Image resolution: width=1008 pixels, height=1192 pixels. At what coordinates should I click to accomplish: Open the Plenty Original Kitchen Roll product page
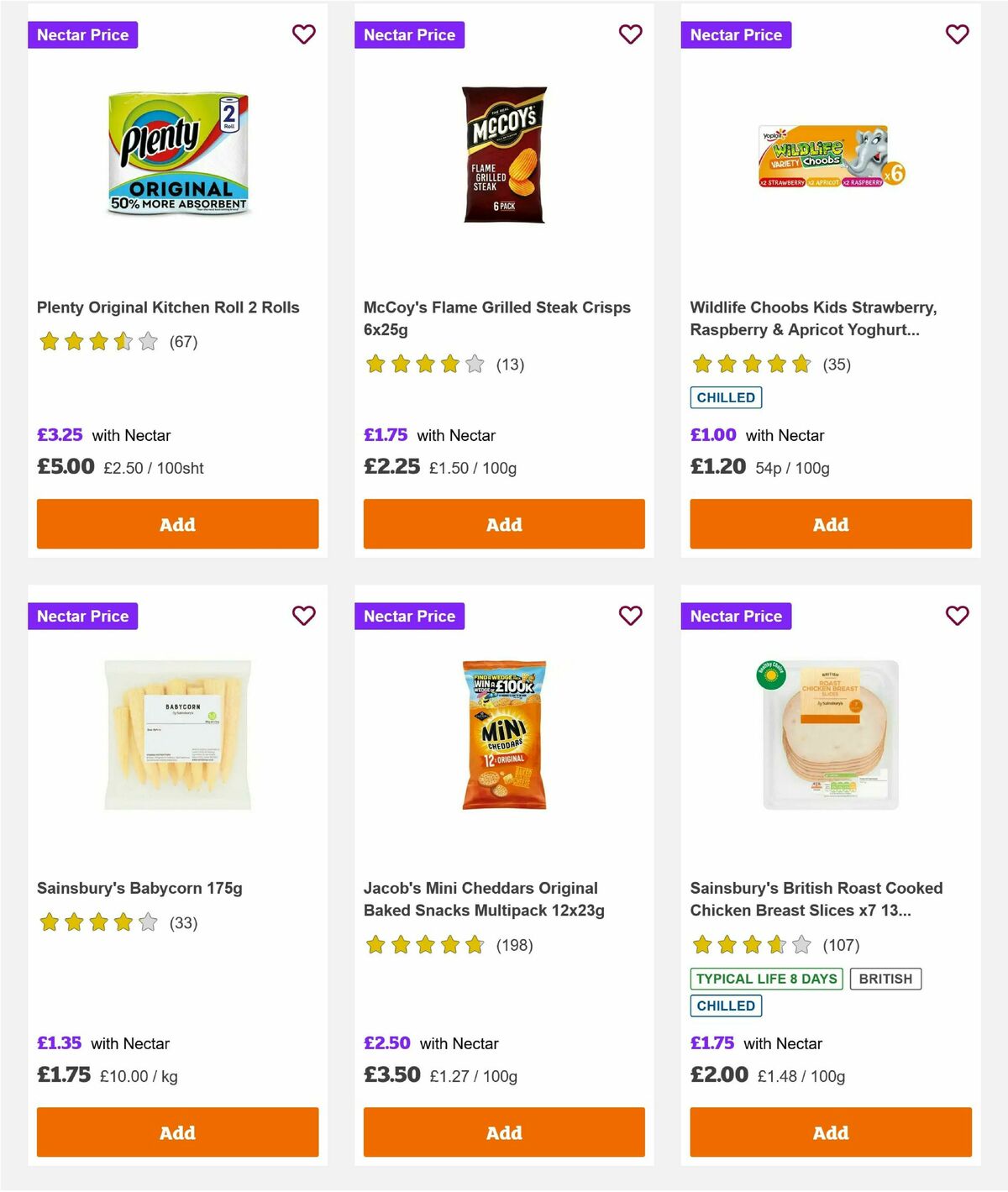point(168,307)
